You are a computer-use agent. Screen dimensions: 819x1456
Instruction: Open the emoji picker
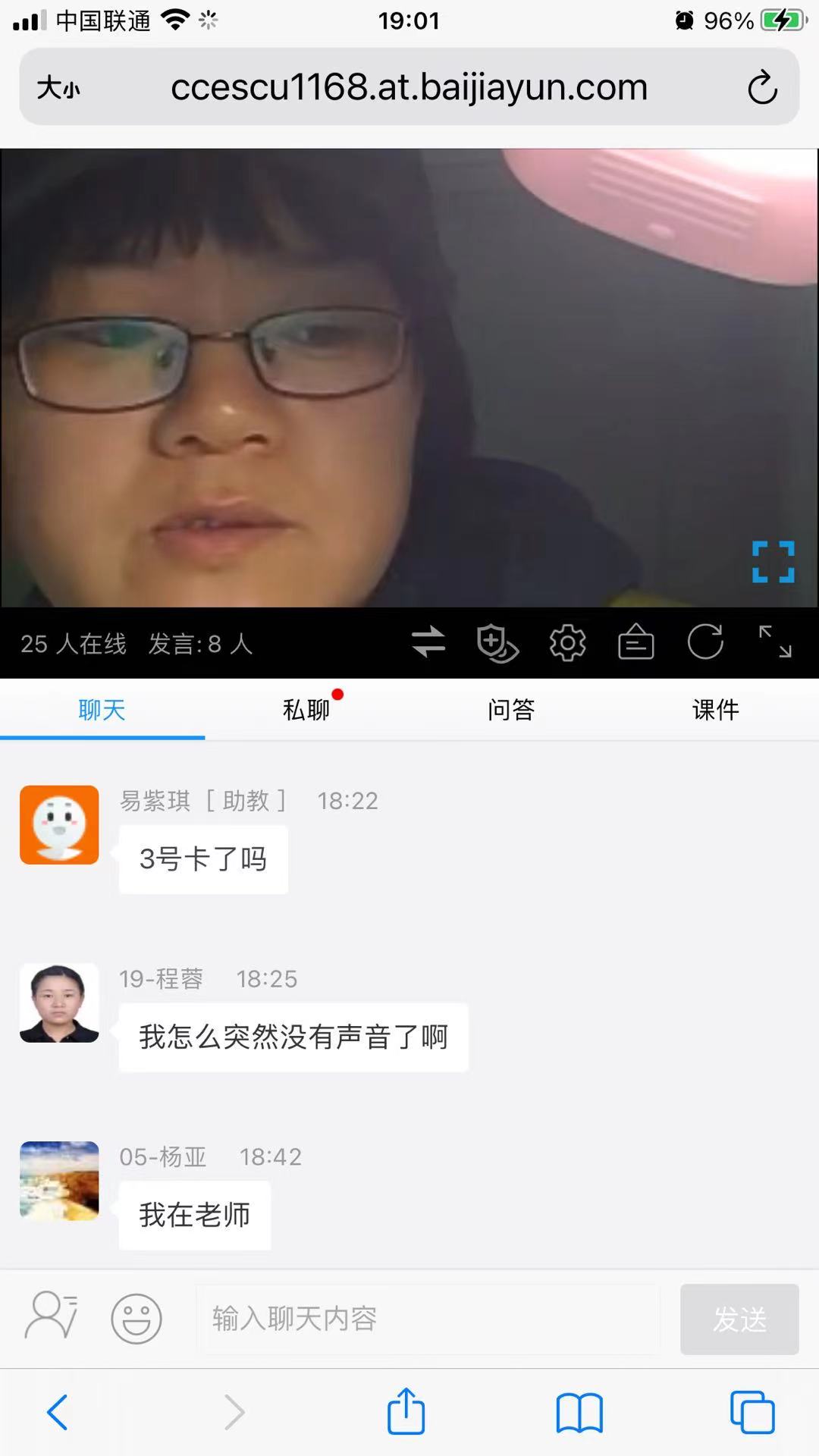[136, 1319]
